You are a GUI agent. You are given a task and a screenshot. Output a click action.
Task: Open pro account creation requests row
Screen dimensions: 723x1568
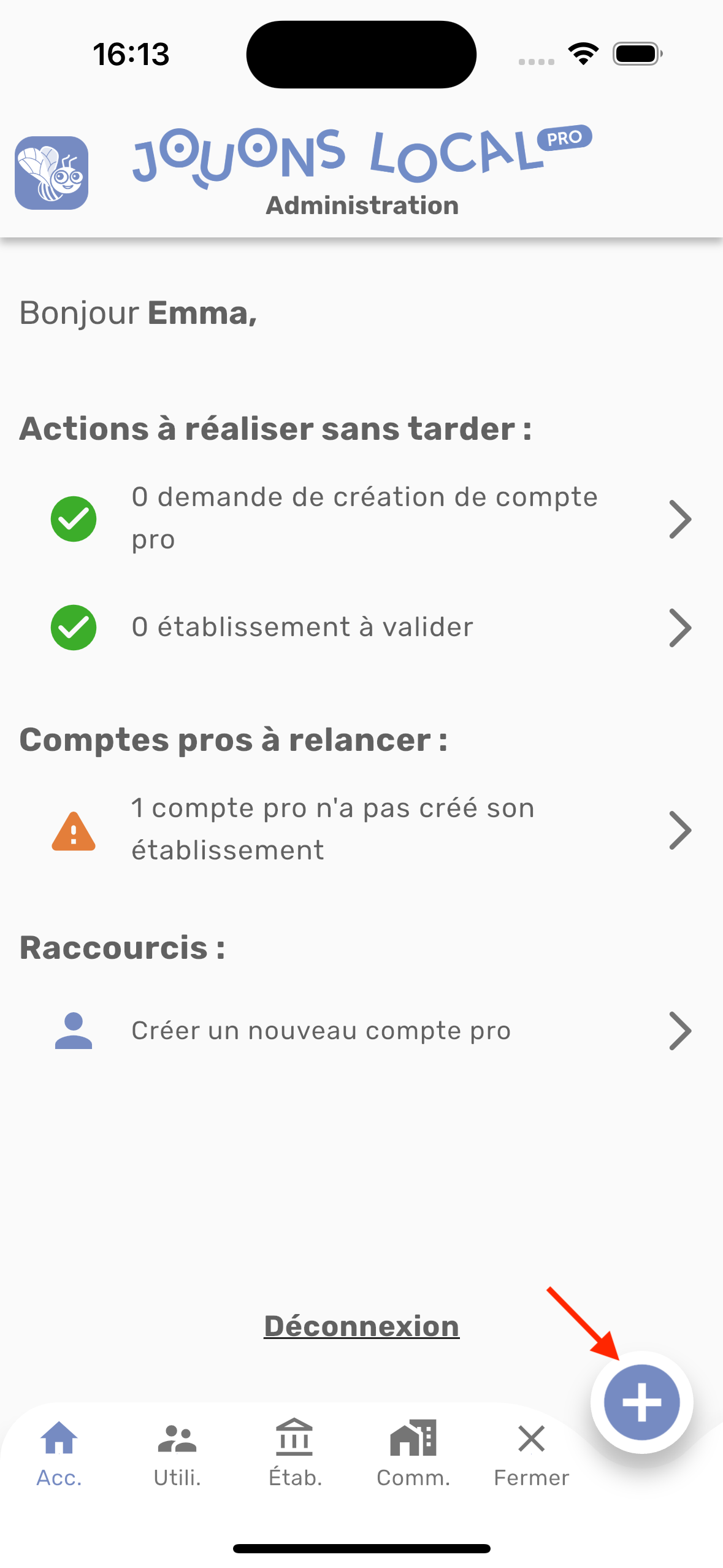pos(364,518)
